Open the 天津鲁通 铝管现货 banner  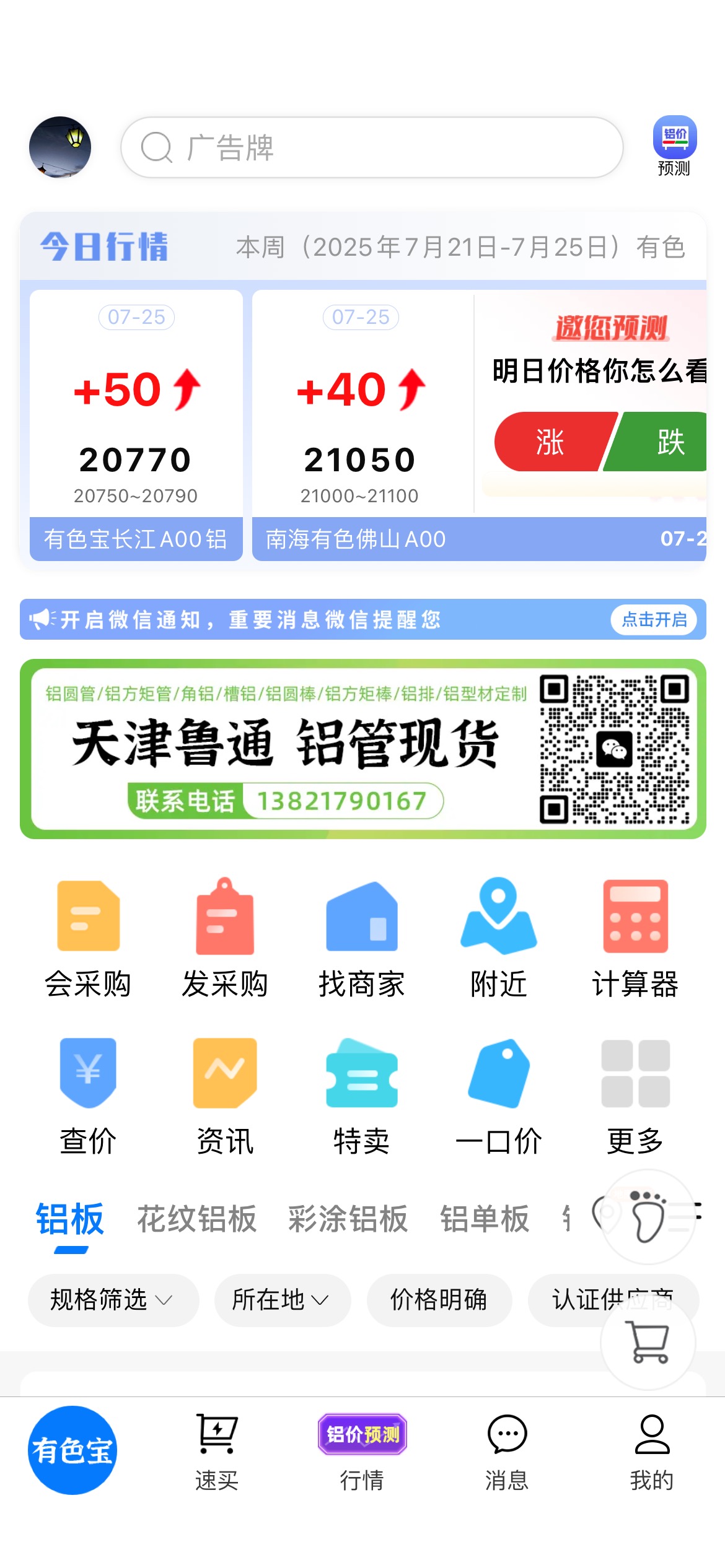(x=363, y=749)
